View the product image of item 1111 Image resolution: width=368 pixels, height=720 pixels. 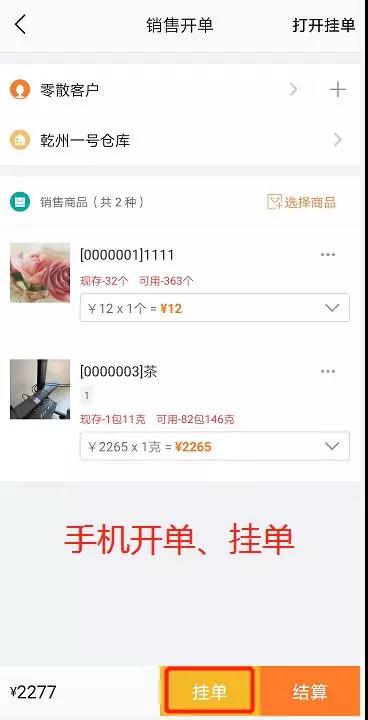coord(40,272)
